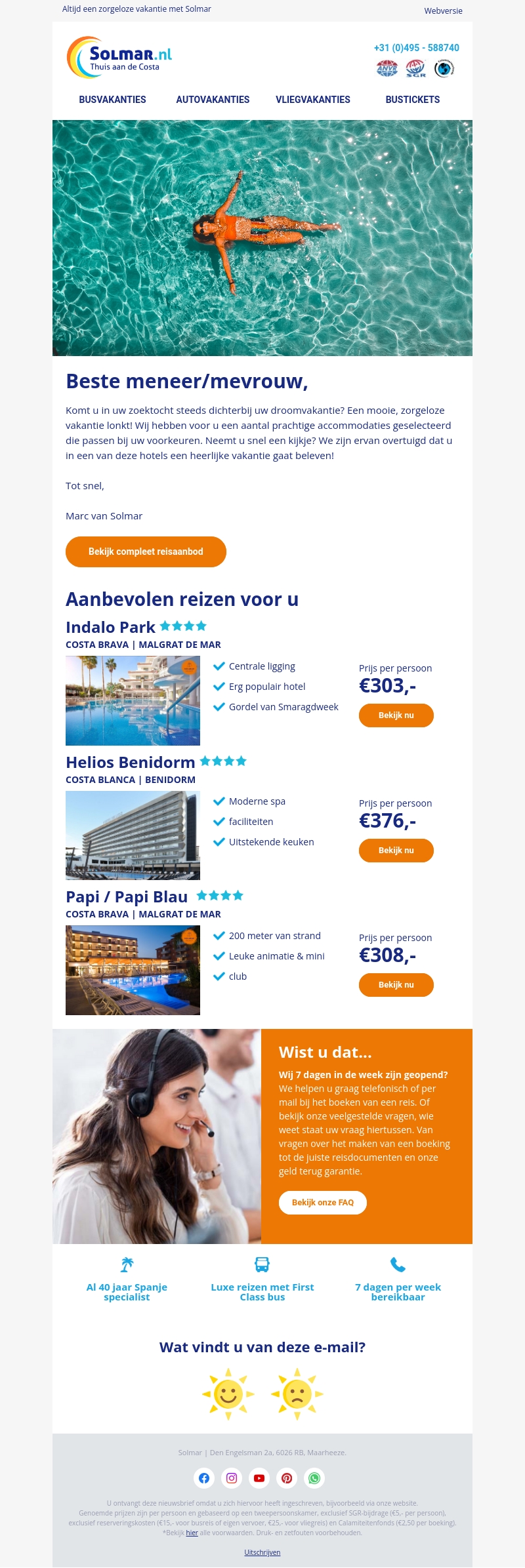Open Bustickets from the menu
Image resolution: width=525 pixels, height=1568 pixels.
pyautogui.click(x=413, y=100)
